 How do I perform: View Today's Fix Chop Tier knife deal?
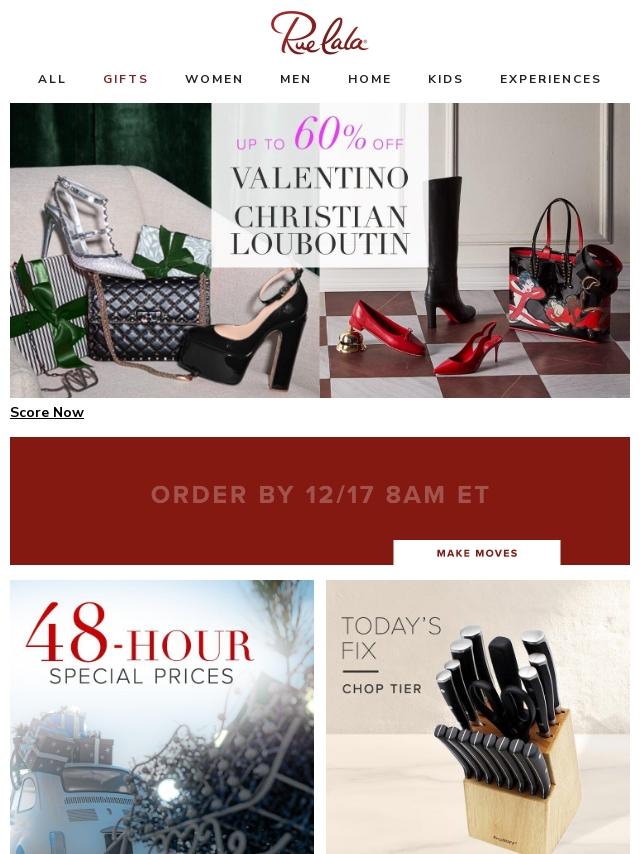pos(478,716)
